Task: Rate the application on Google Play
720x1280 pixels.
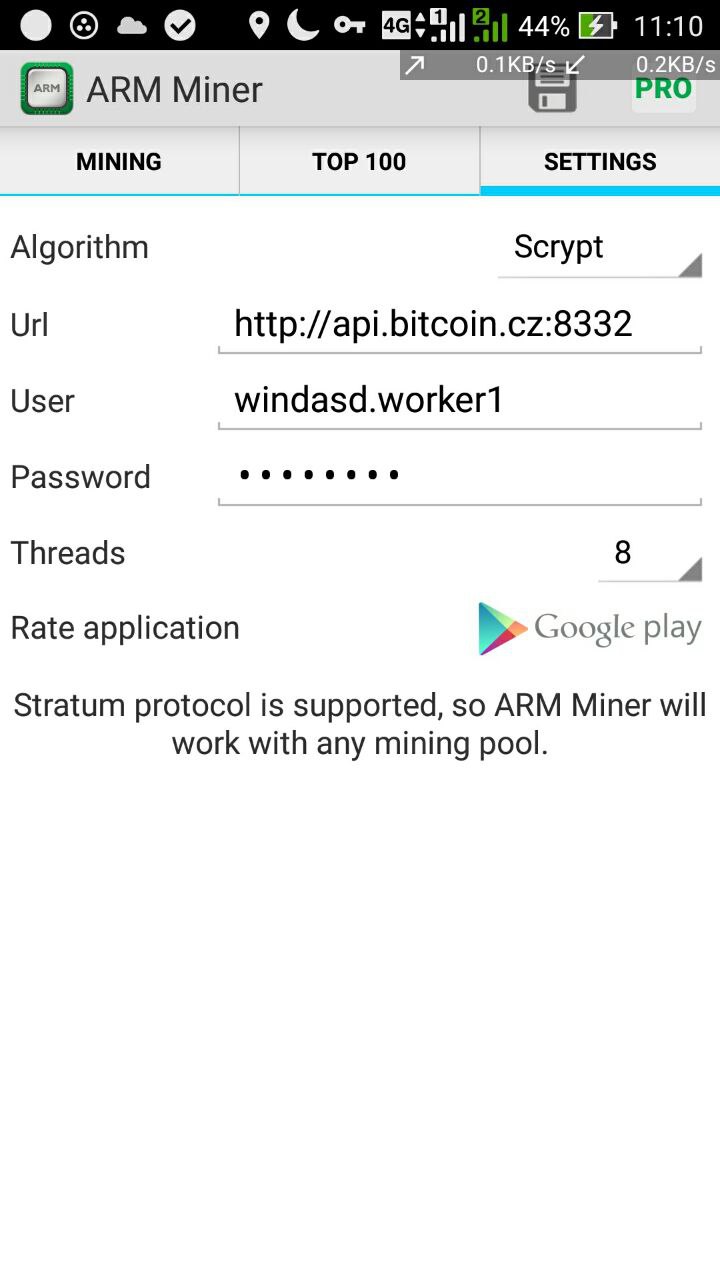Action: pyautogui.click(x=589, y=628)
